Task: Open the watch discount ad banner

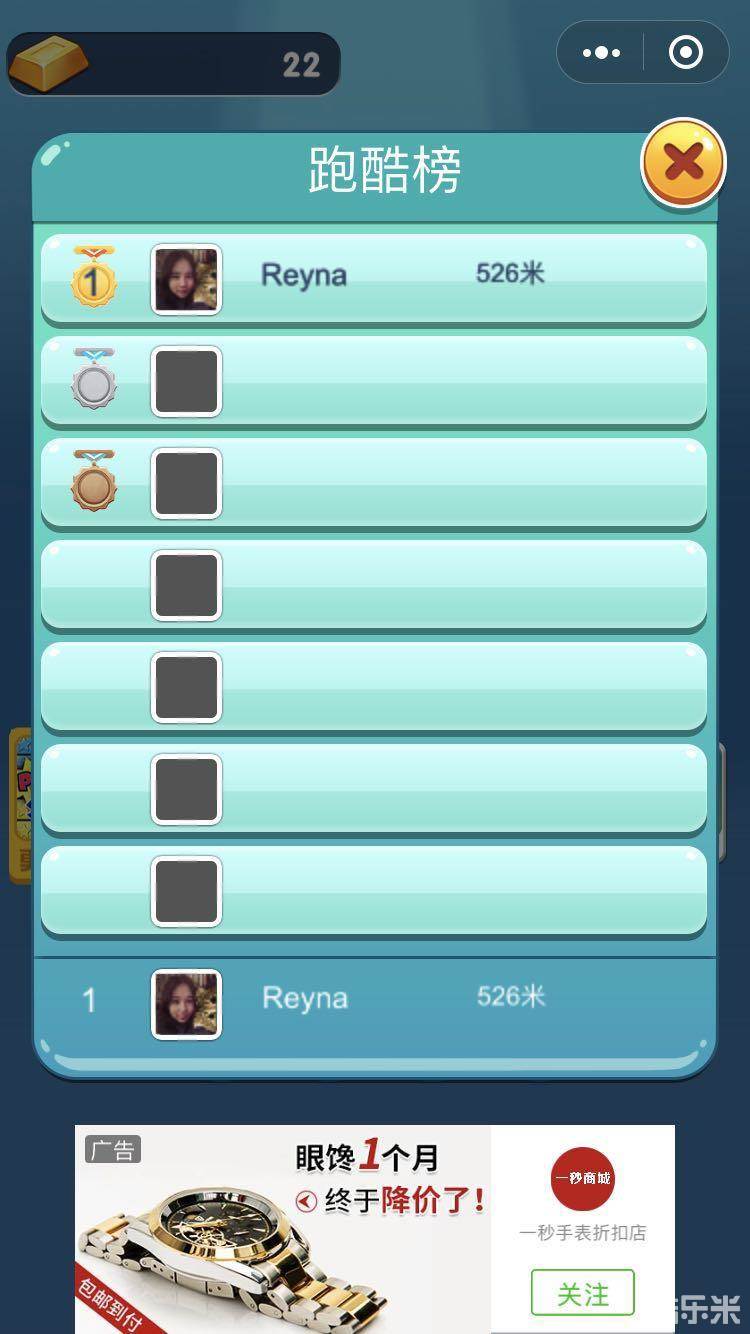Action: [x=285, y=1229]
